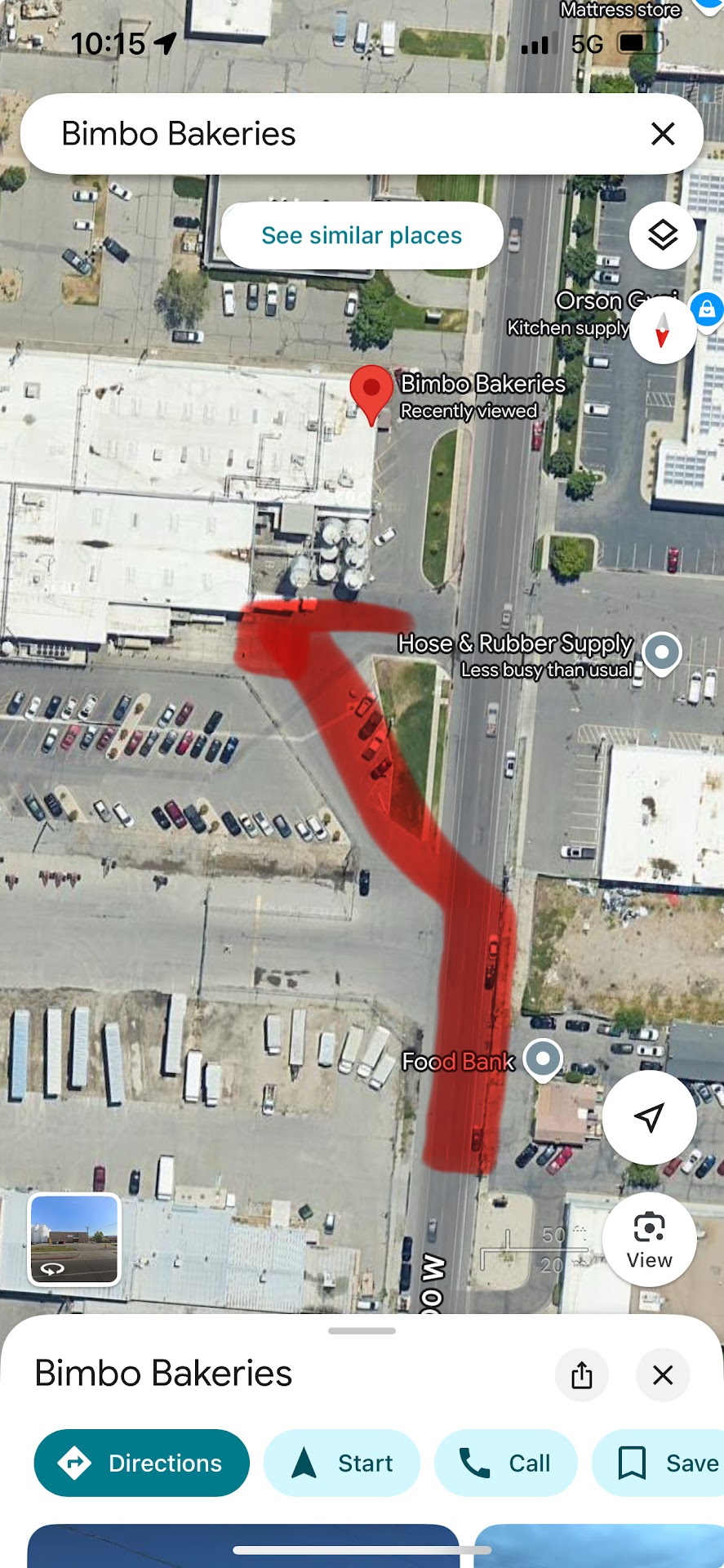Reset map orientation with the compass
Image resolution: width=724 pixels, height=1568 pixels.
[x=662, y=329]
